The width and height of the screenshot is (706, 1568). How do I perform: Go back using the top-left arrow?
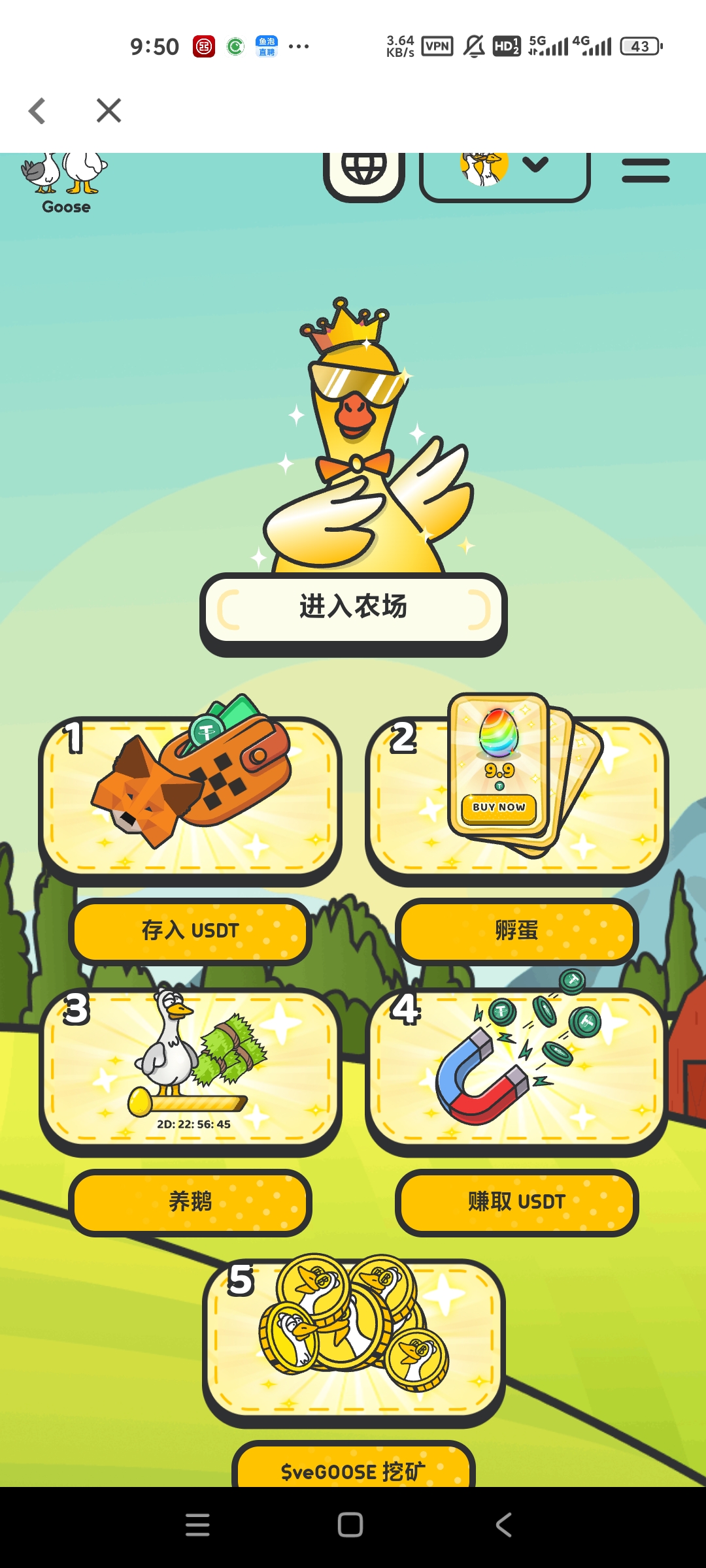[37, 110]
